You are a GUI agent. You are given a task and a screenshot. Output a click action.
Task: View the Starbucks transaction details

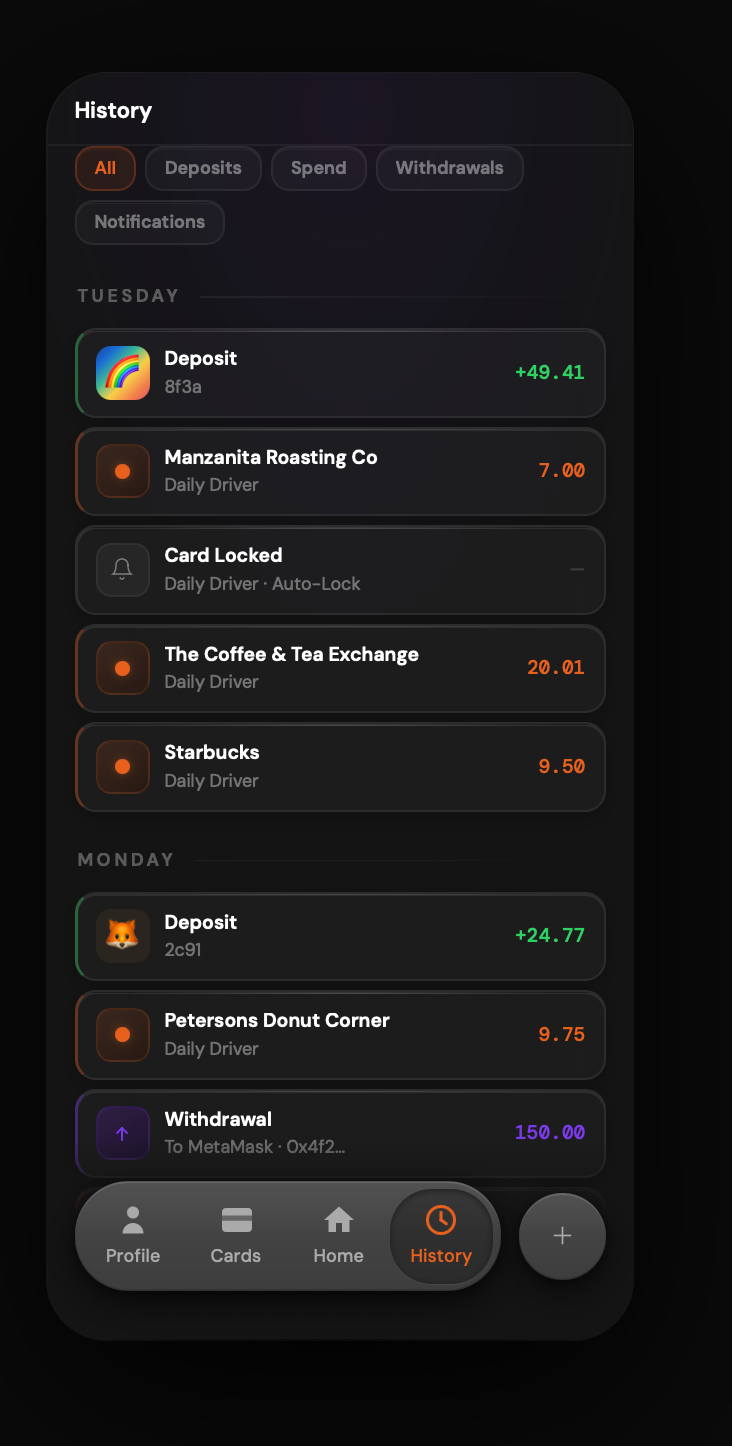click(340, 767)
